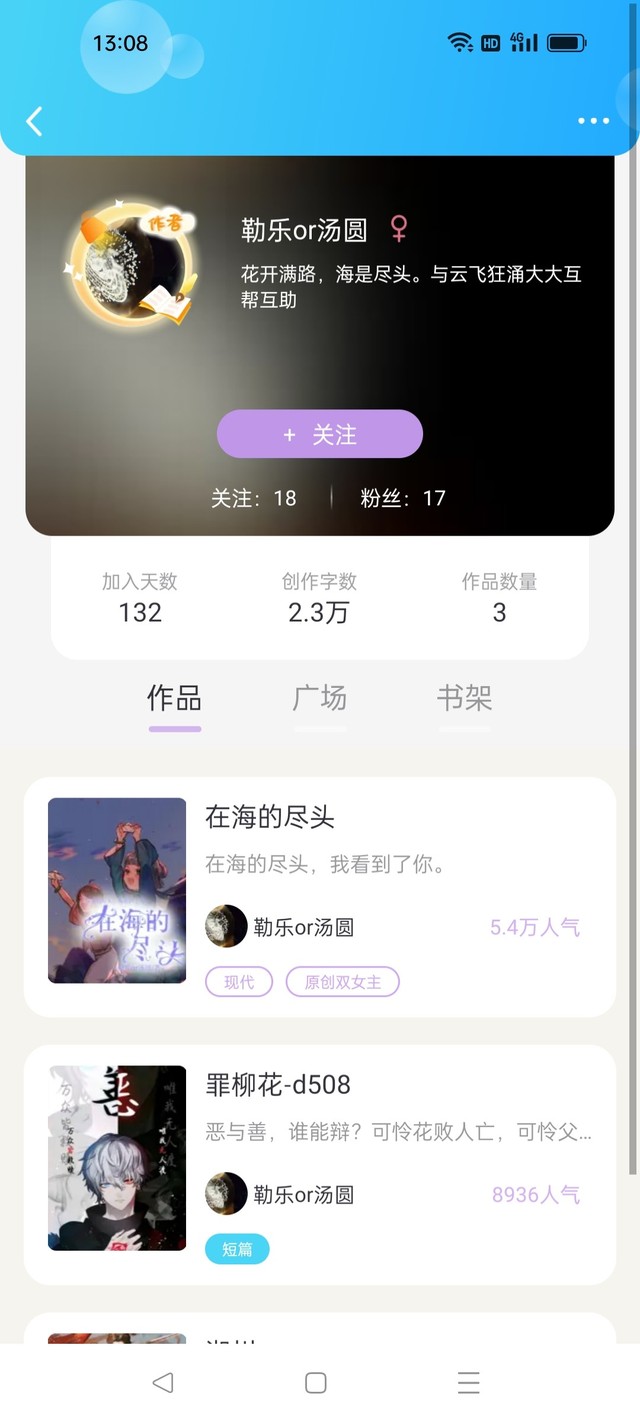
Task: Tap the 原创双女主 tag chip
Action: (x=343, y=982)
